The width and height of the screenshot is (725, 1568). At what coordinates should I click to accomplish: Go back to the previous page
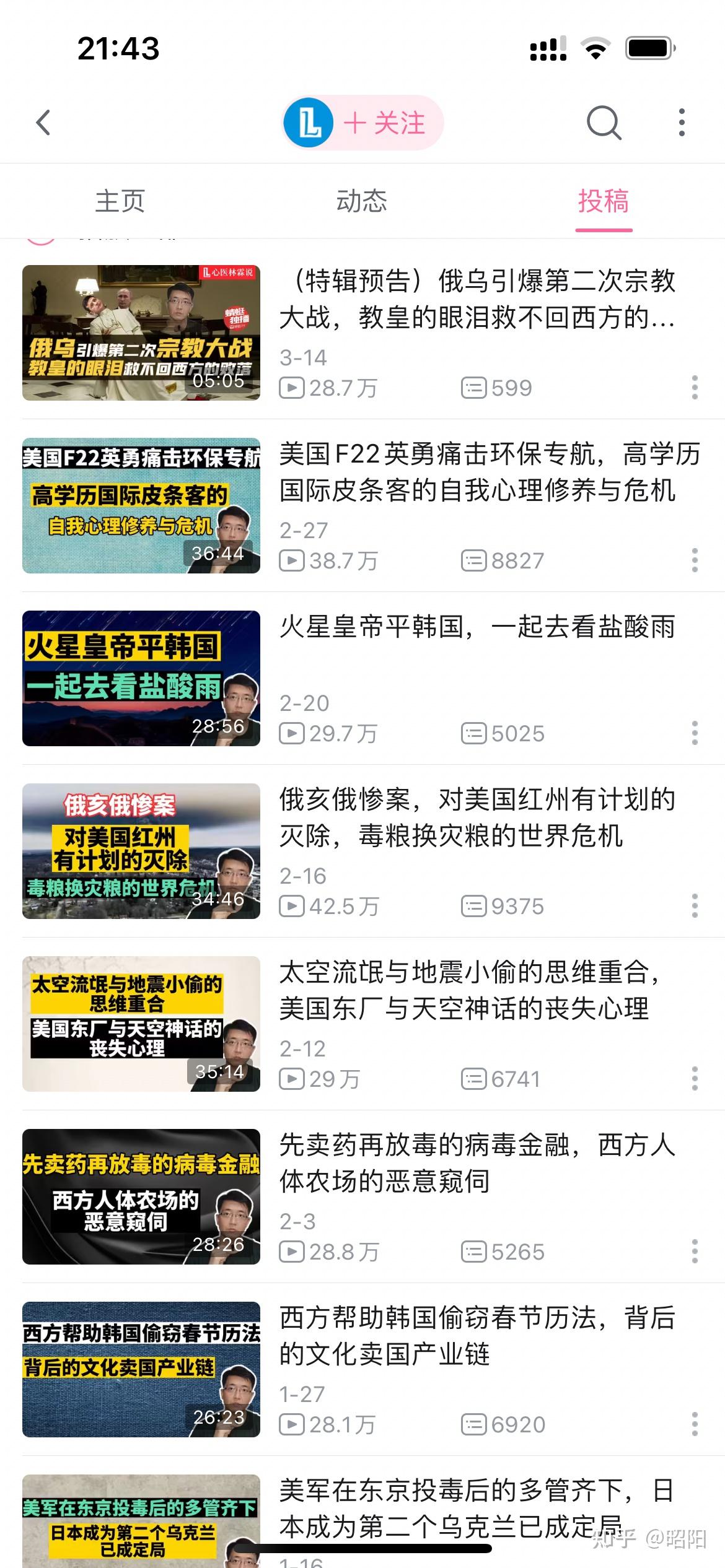[x=43, y=123]
